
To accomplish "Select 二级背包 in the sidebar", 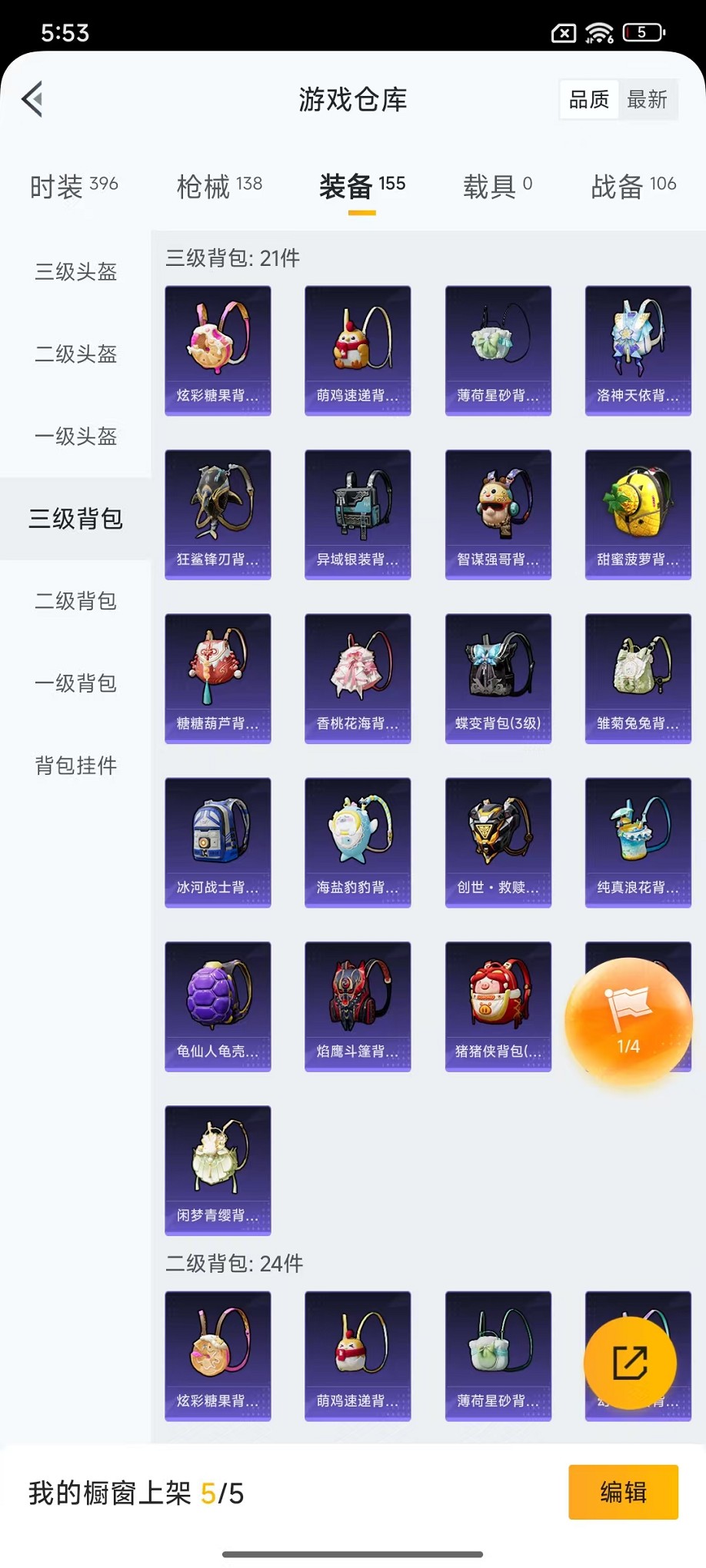I will [x=75, y=601].
